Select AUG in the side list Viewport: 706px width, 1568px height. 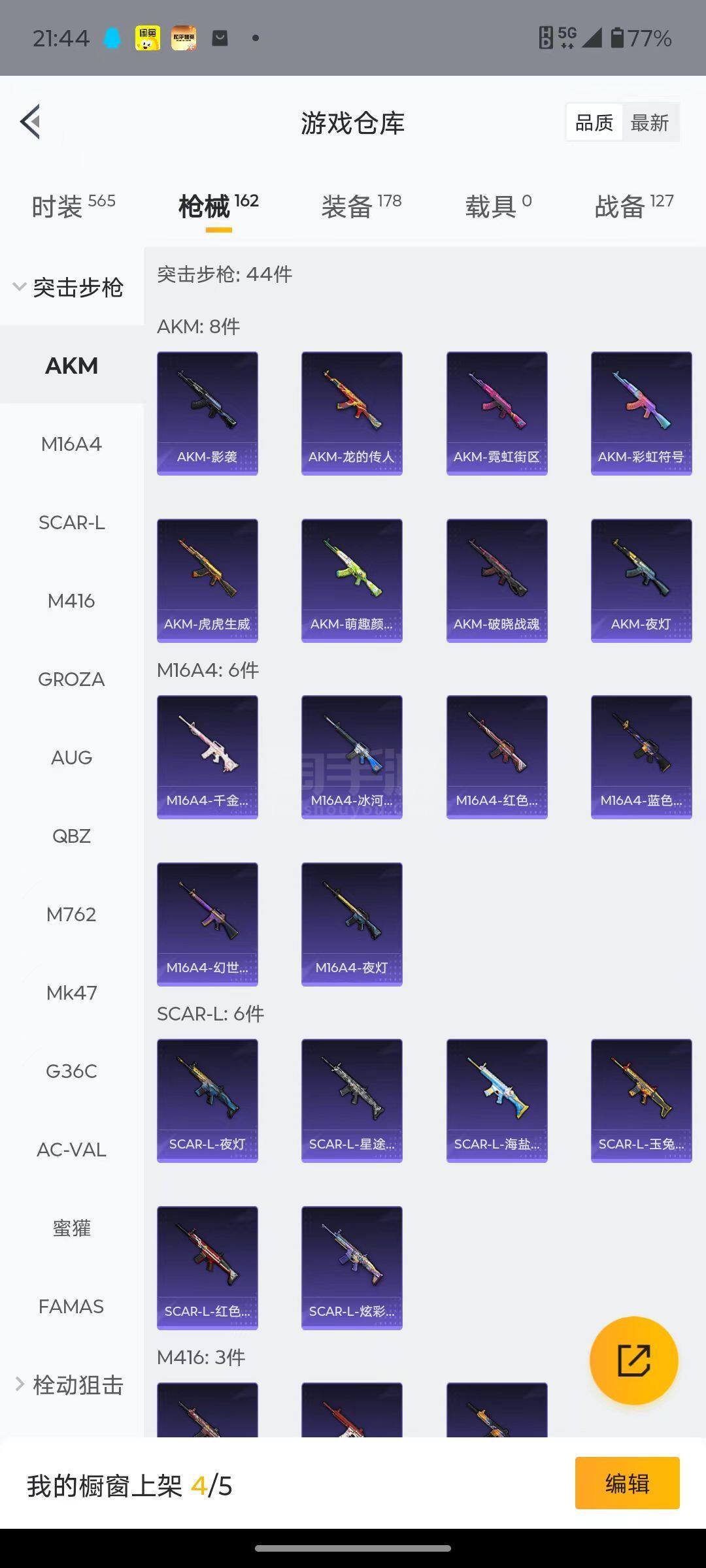pos(71,757)
